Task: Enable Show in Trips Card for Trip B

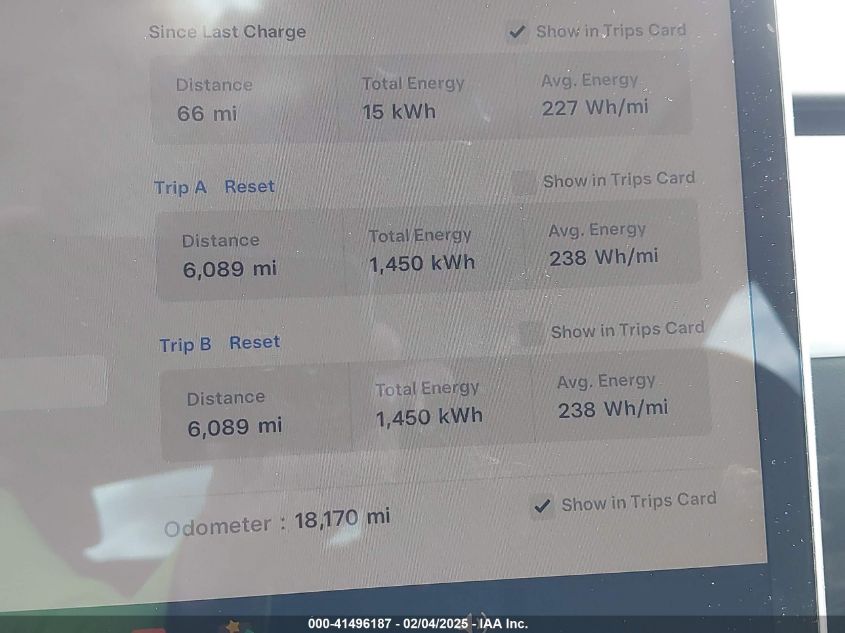Action: [532, 333]
